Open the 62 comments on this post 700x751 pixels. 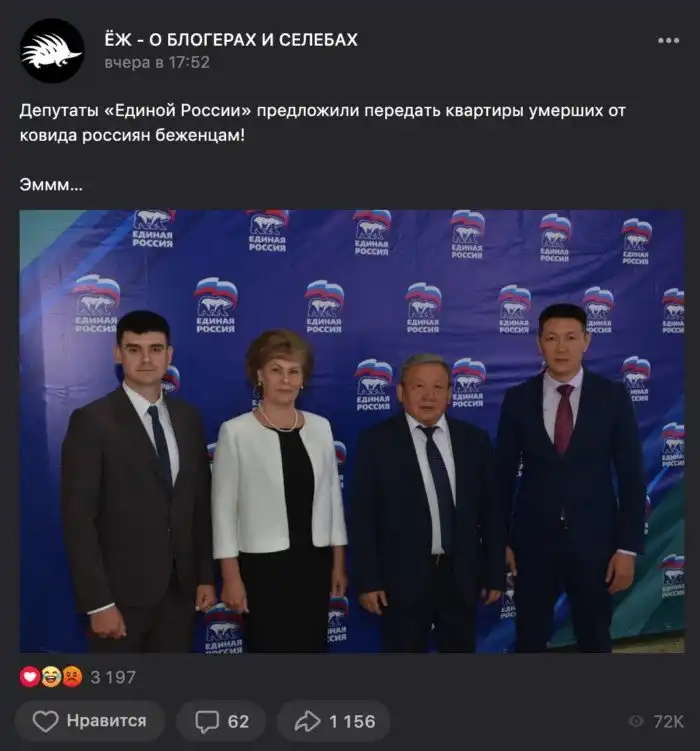(x=222, y=720)
